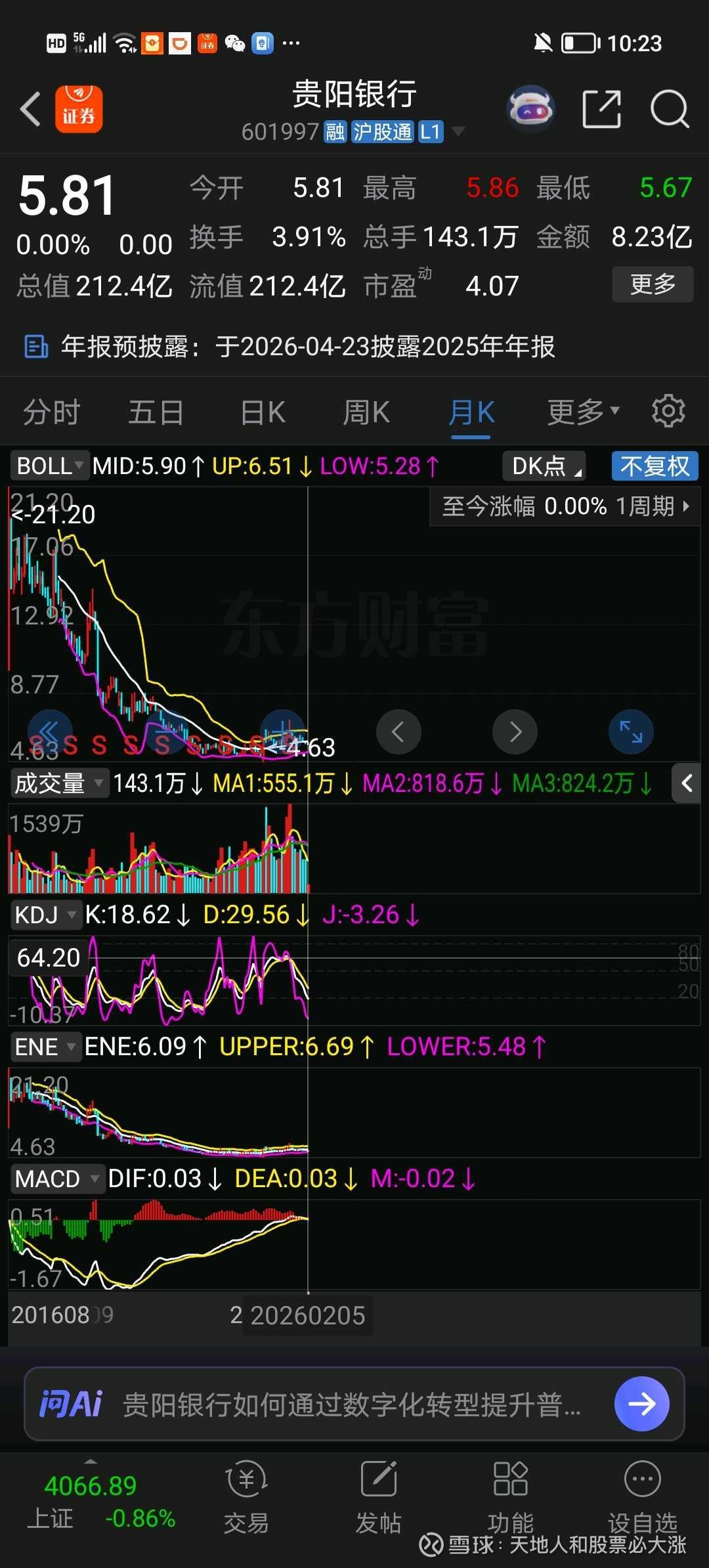
Task: Open chart settings gear
Action: 668,412
